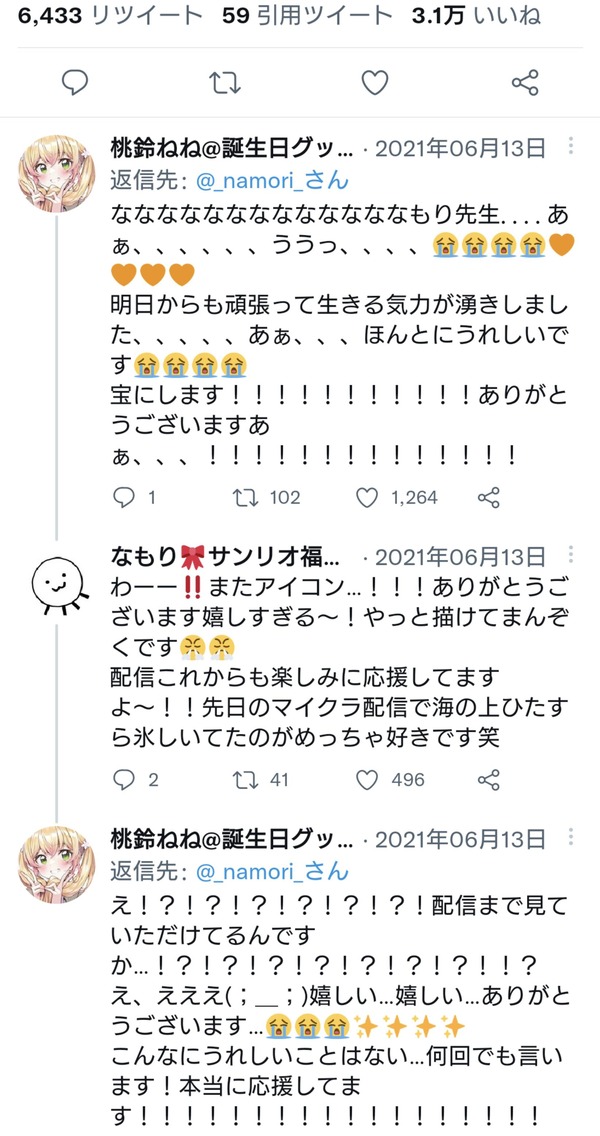Reply to なもり's tweet with 2 comments
The image size is (600, 1136).
coord(136,780)
